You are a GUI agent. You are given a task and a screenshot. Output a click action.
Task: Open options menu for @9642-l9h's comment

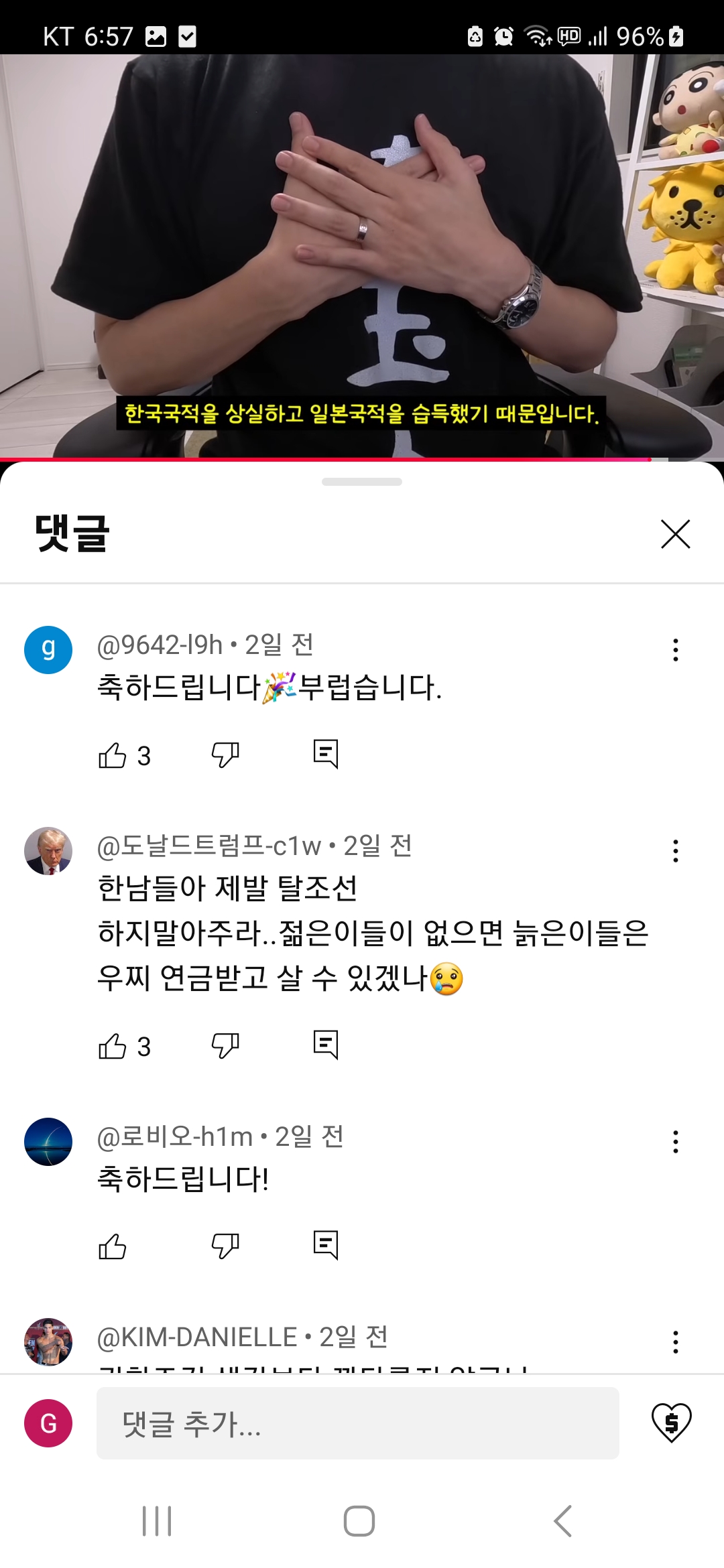pyautogui.click(x=675, y=650)
